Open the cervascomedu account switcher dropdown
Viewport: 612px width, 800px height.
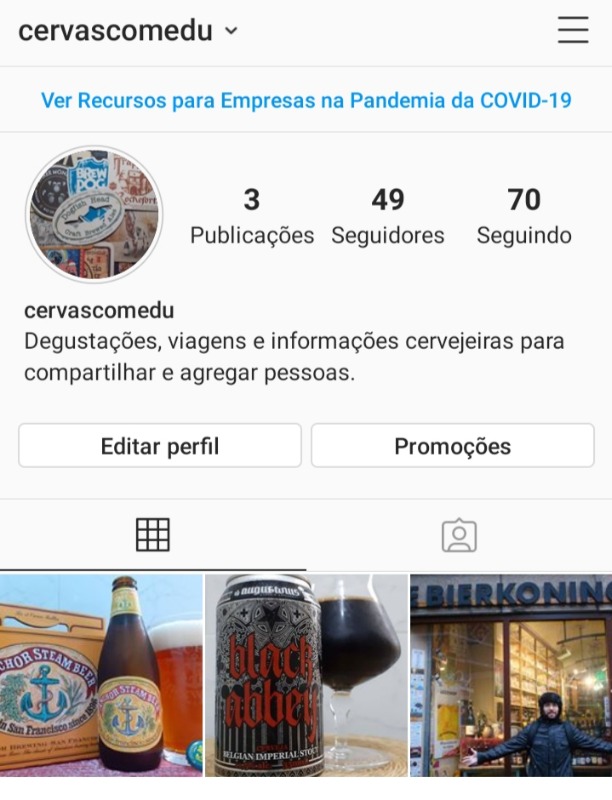pyautogui.click(x=129, y=31)
